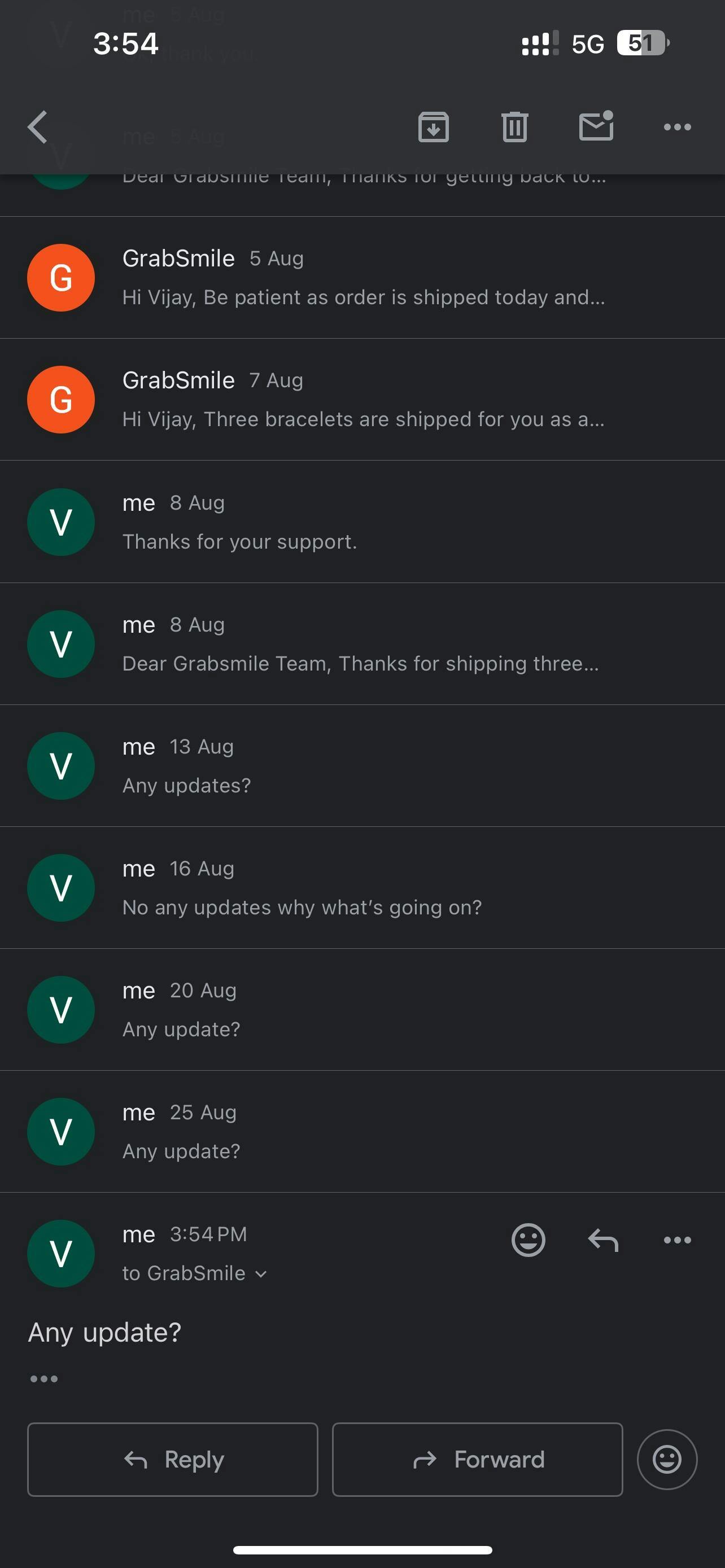Open the top toolbar overflow menu
This screenshot has width=725, height=1568.
coord(677,126)
